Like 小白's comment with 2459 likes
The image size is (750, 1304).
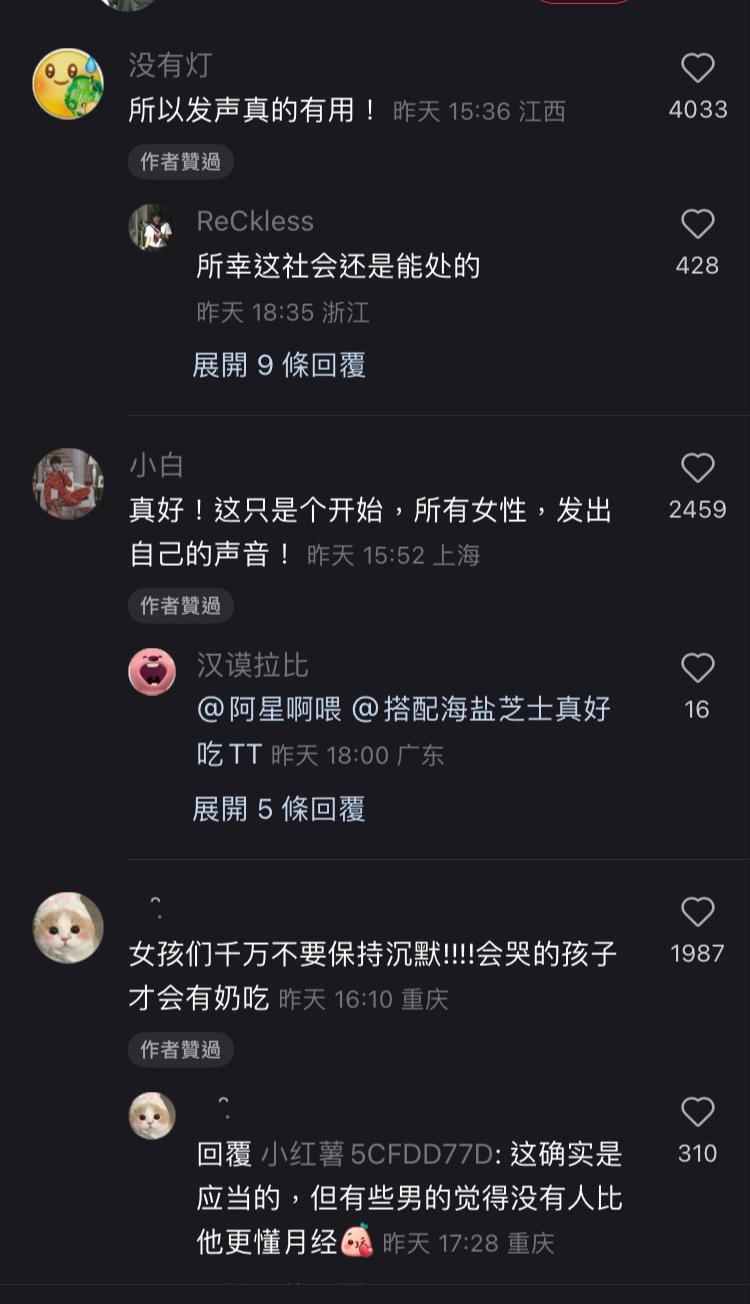(697, 469)
